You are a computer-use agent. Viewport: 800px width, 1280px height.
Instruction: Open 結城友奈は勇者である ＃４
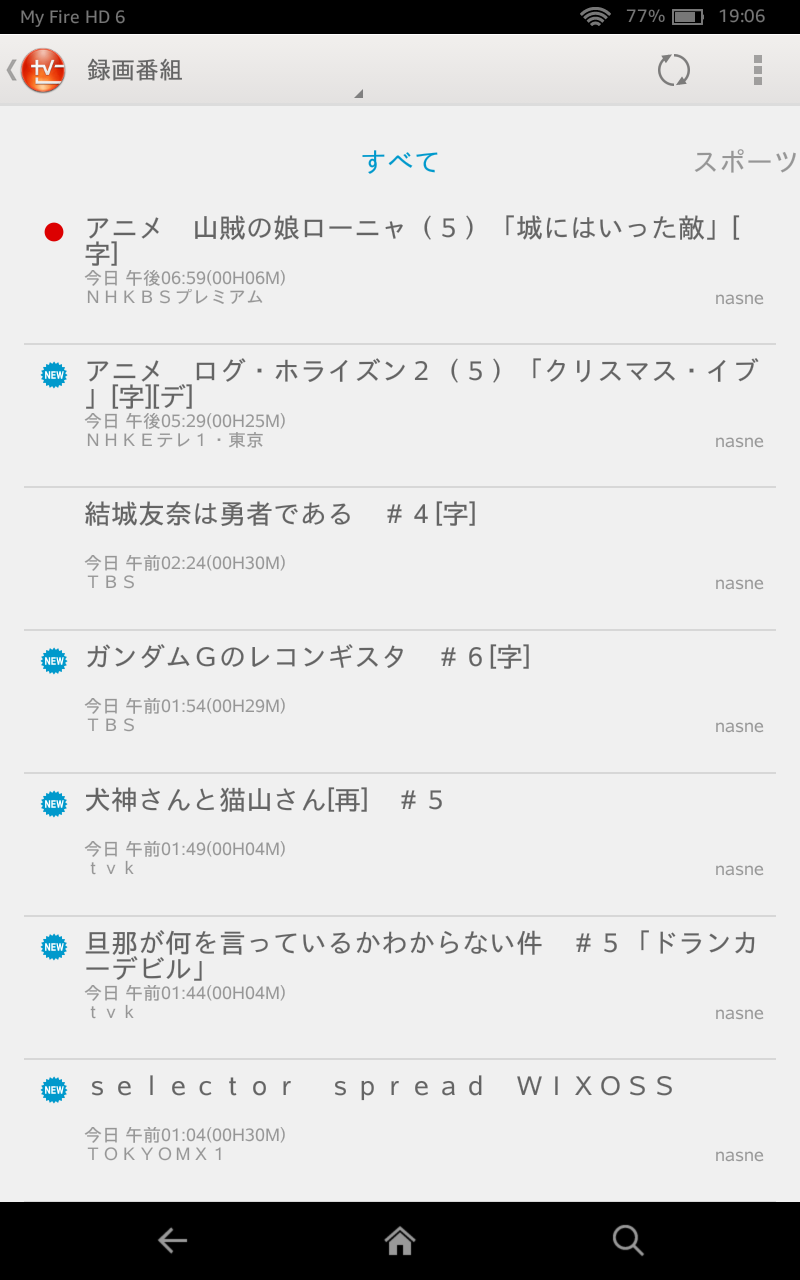(x=400, y=559)
